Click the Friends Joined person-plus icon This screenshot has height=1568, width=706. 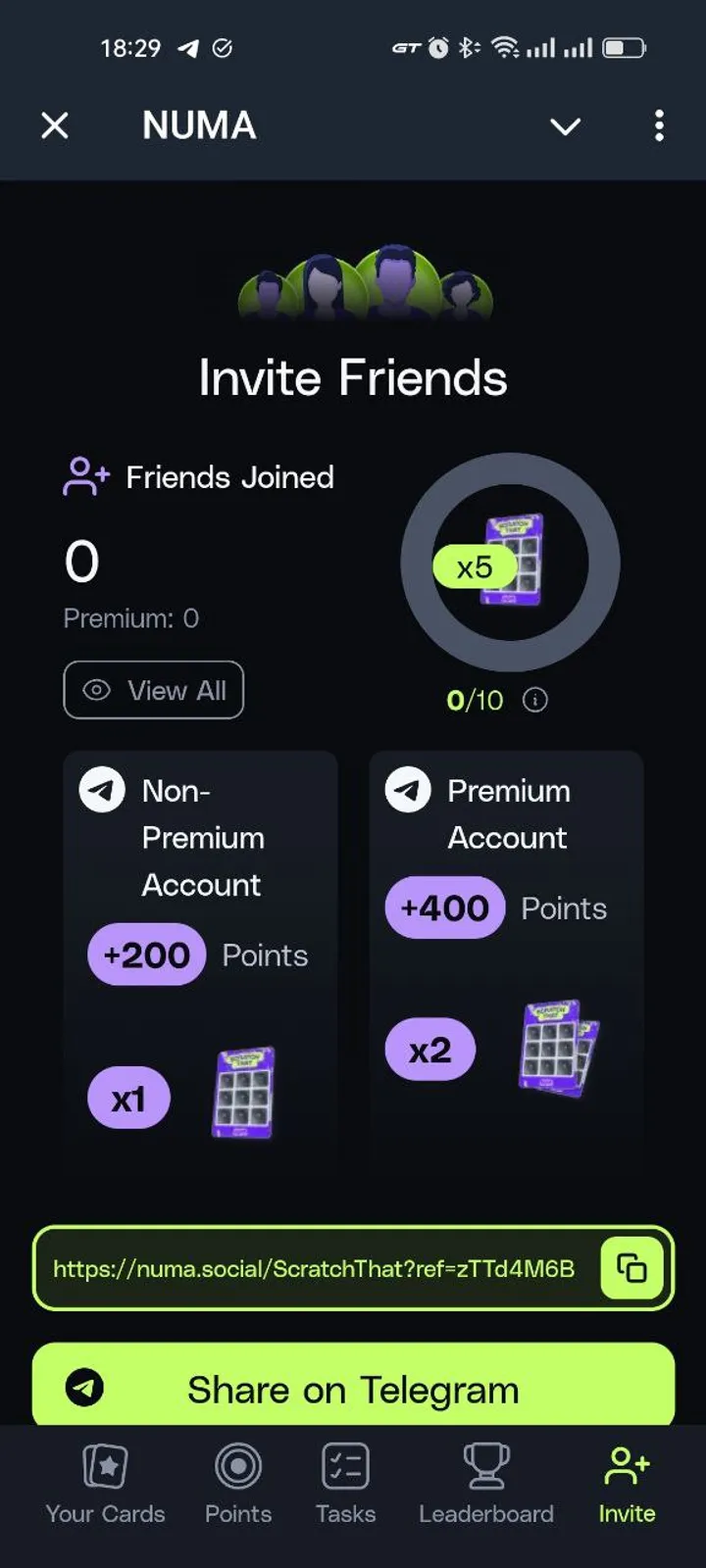click(85, 477)
